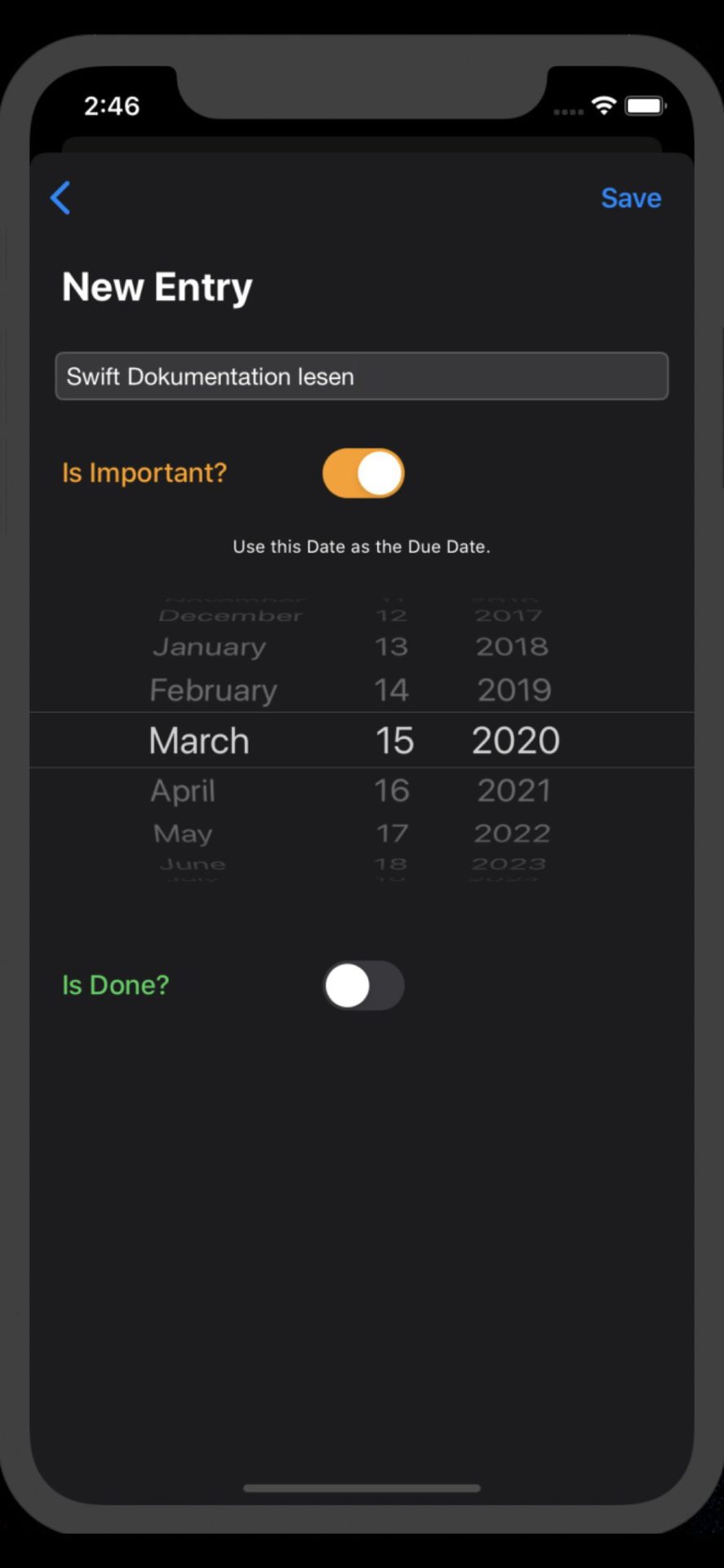The image size is (724, 1568).
Task: Edit the Swift Dokumentation lesen text field
Action: click(362, 376)
